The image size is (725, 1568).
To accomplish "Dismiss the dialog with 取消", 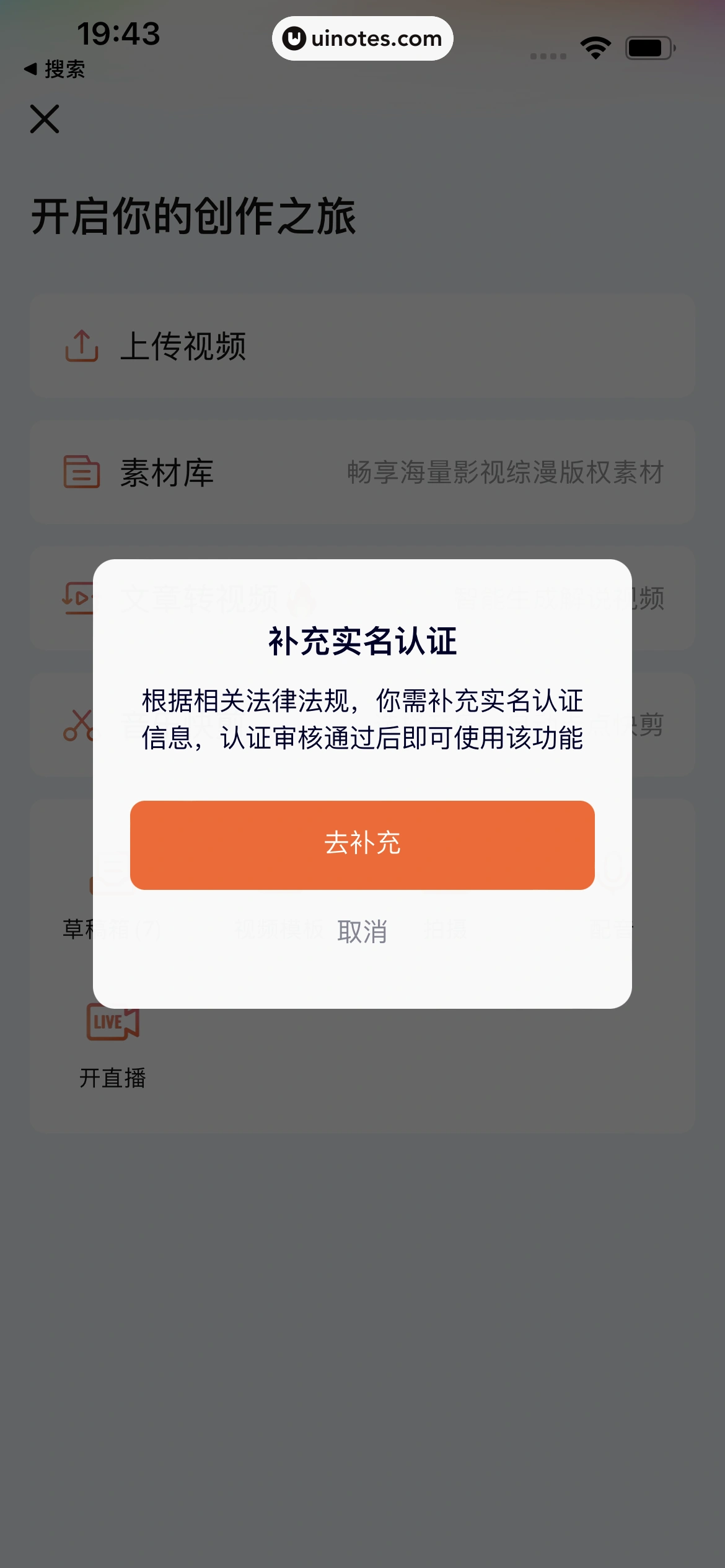I will pos(362,931).
